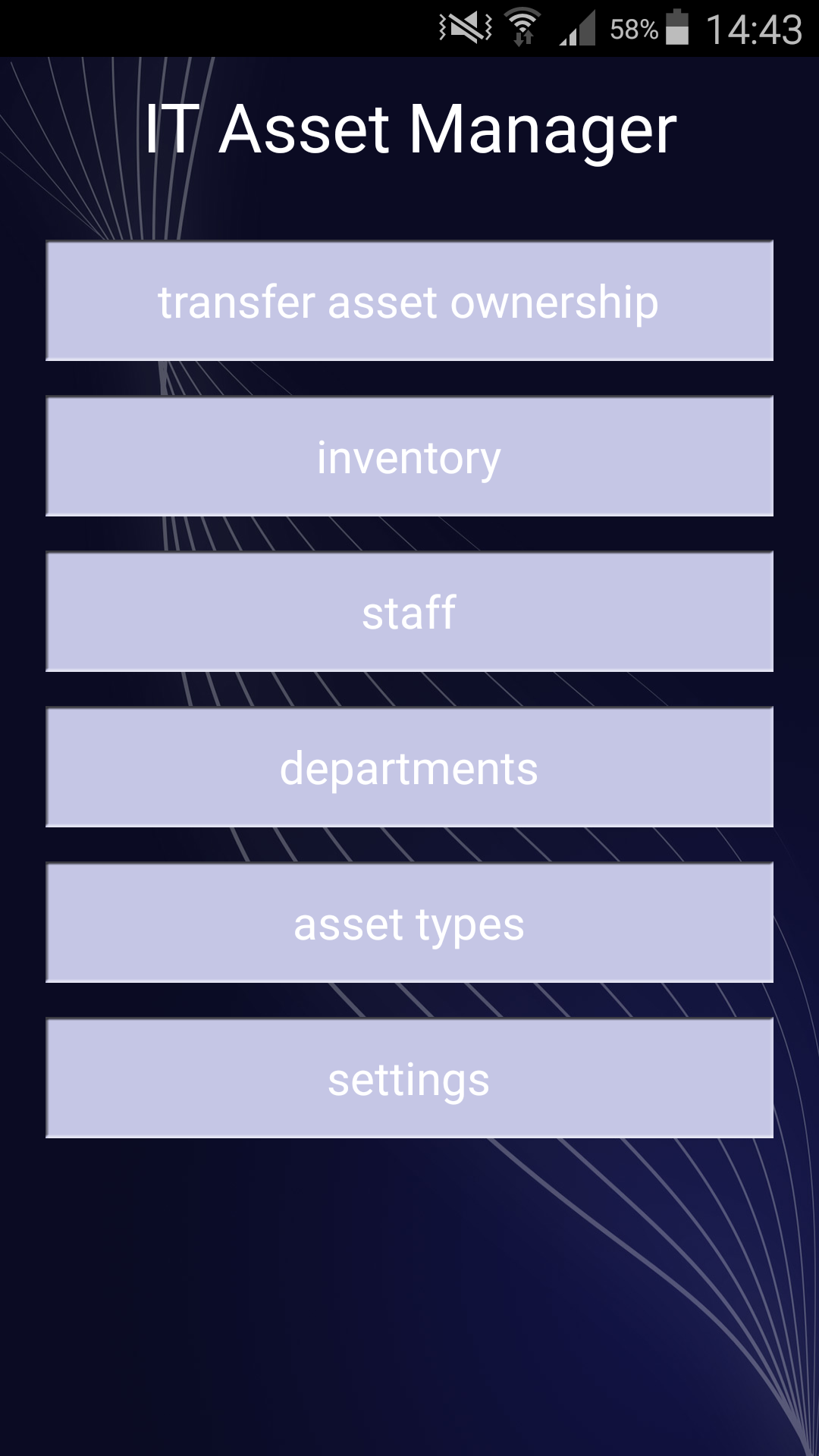The height and width of the screenshot is (1456, 819).
Task: Choose the departments menu entry
Action: point(409,767)
